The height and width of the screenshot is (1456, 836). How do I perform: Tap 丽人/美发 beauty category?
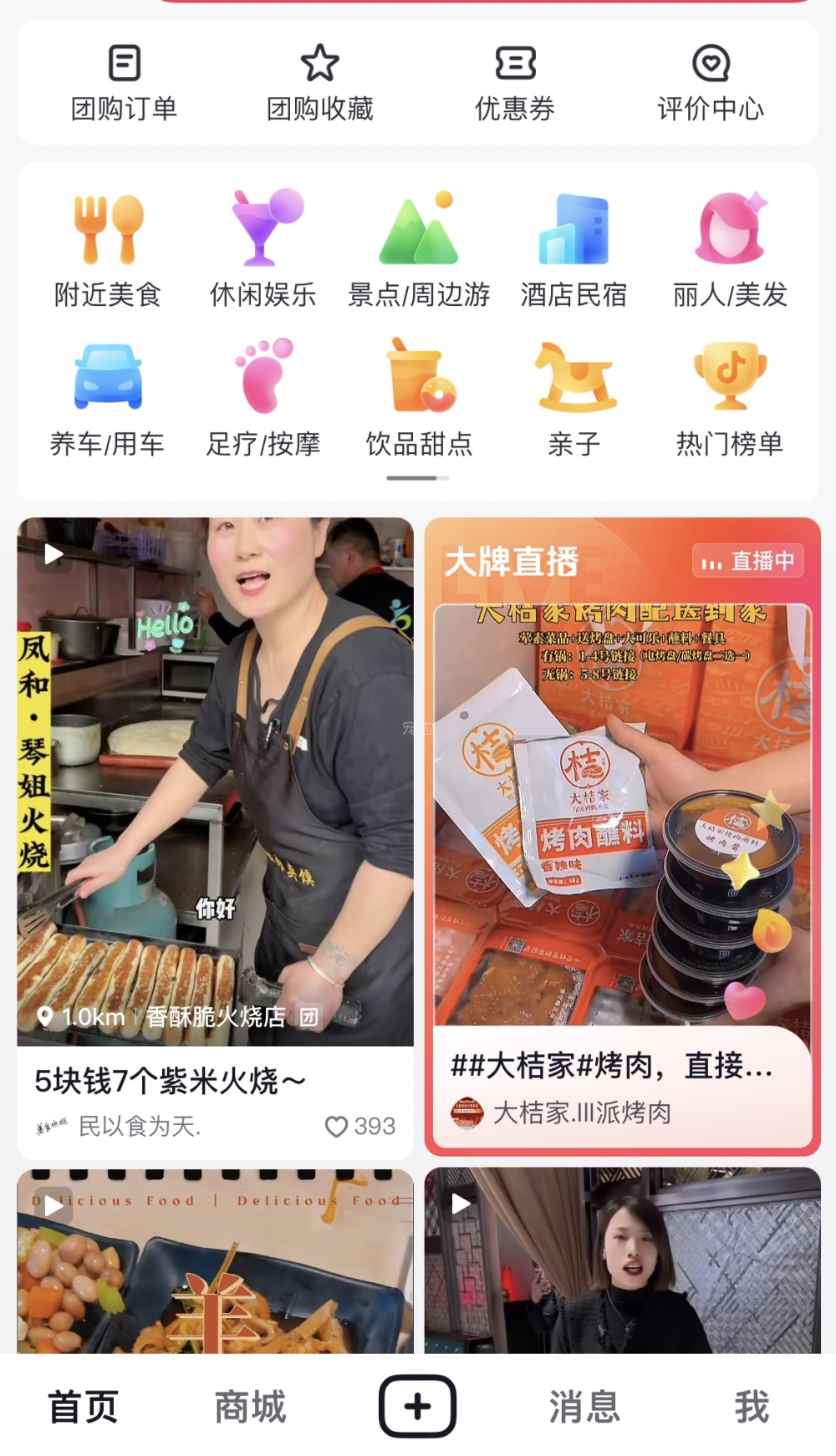(x=730, y=249)
